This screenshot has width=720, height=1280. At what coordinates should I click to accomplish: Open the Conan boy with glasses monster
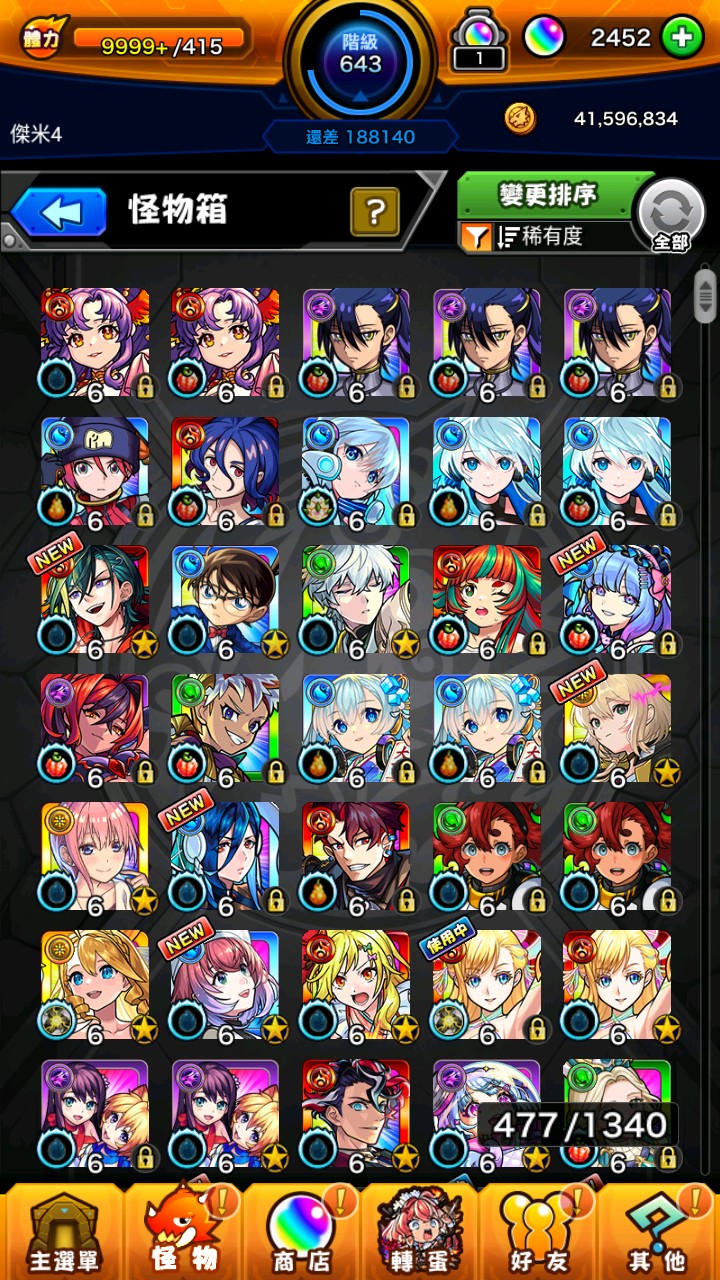pyautogui.click(x=225, y=600)
